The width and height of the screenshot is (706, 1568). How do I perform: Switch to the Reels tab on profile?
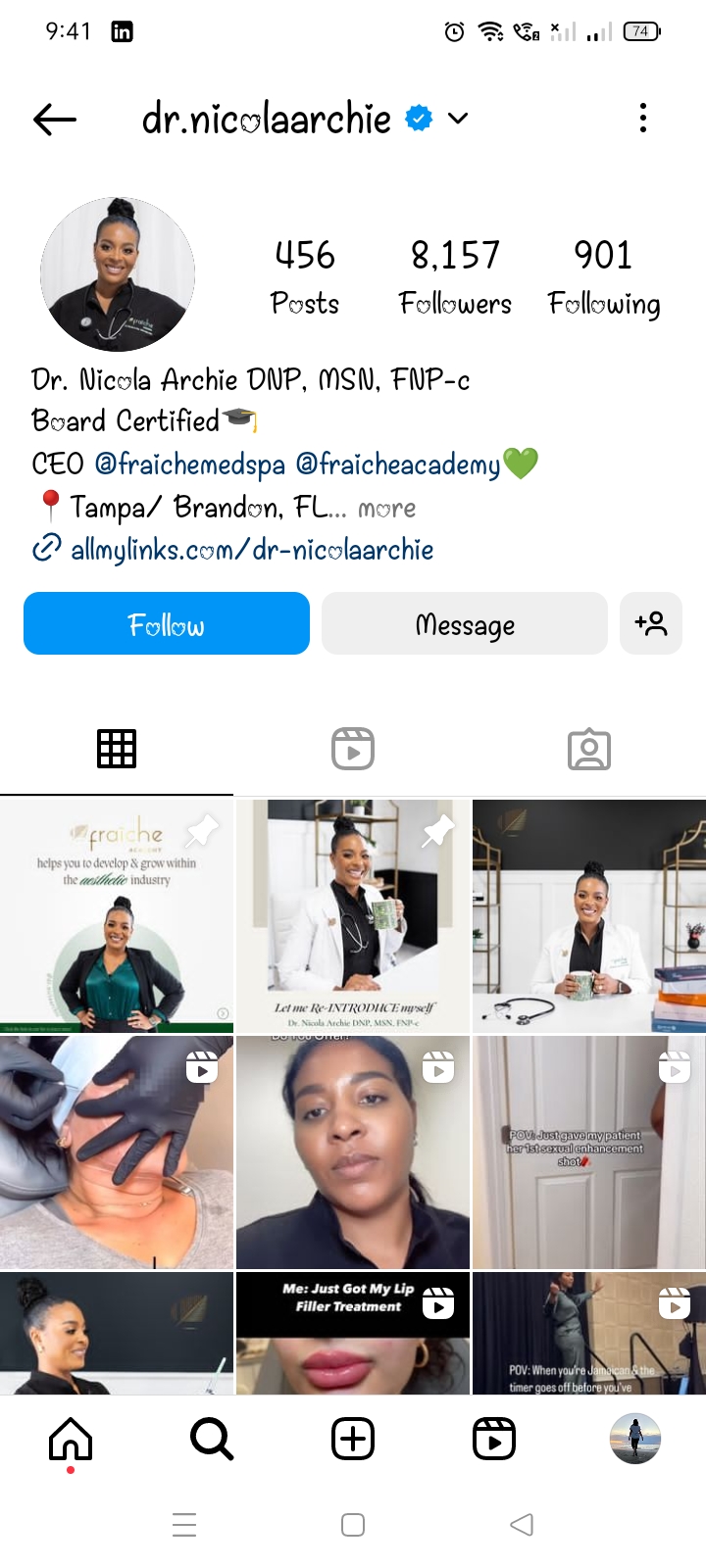click(x=353, y=749)
